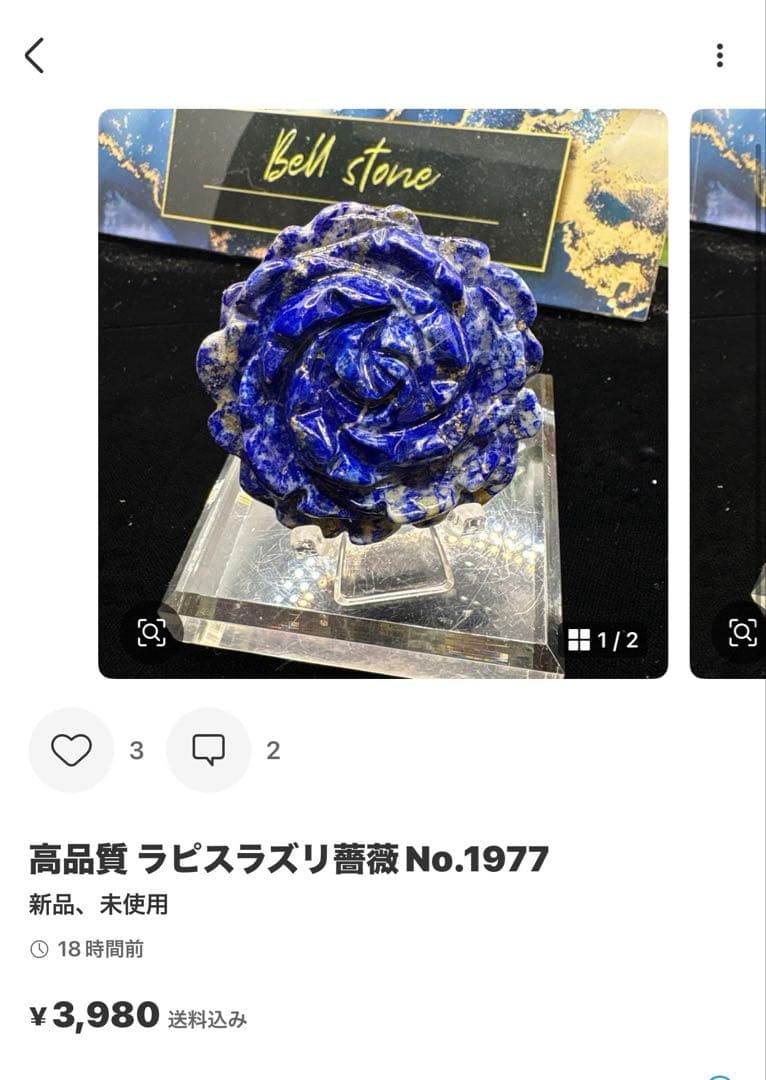Open the comments via the speech bubble icon

point(208,750)
